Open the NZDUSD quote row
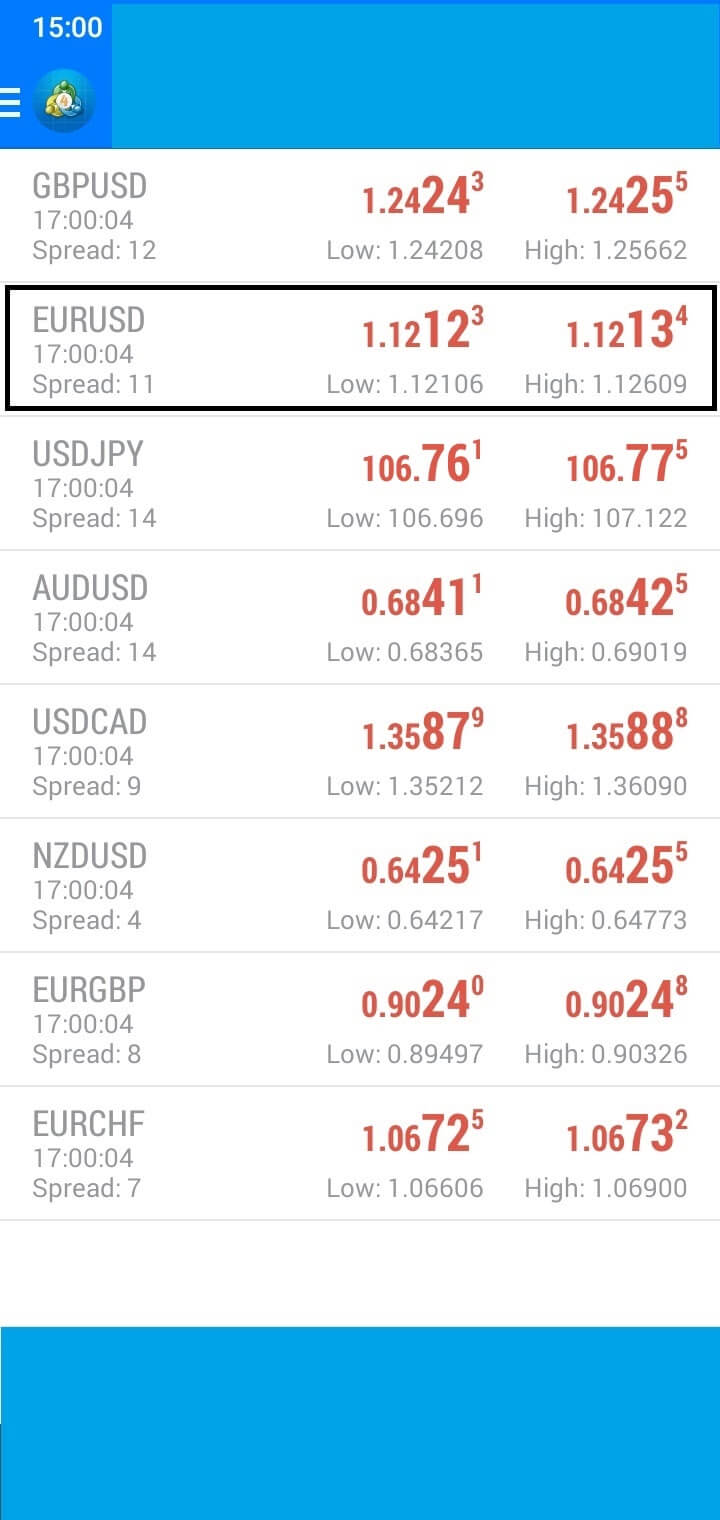 pyautogui.click(x=360, y=885)
